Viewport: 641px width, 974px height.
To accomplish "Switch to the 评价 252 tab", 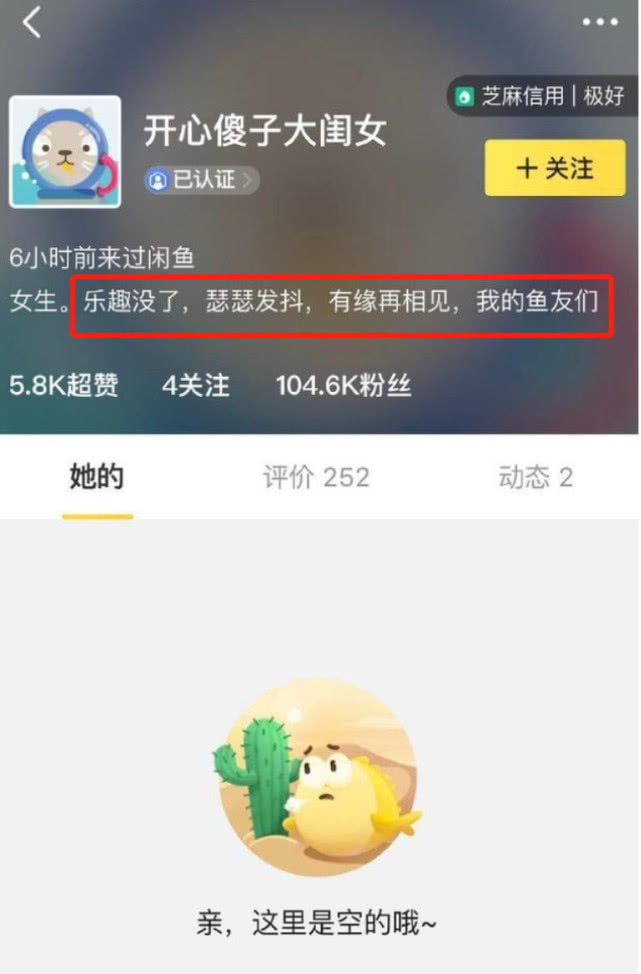I will 316,477.
